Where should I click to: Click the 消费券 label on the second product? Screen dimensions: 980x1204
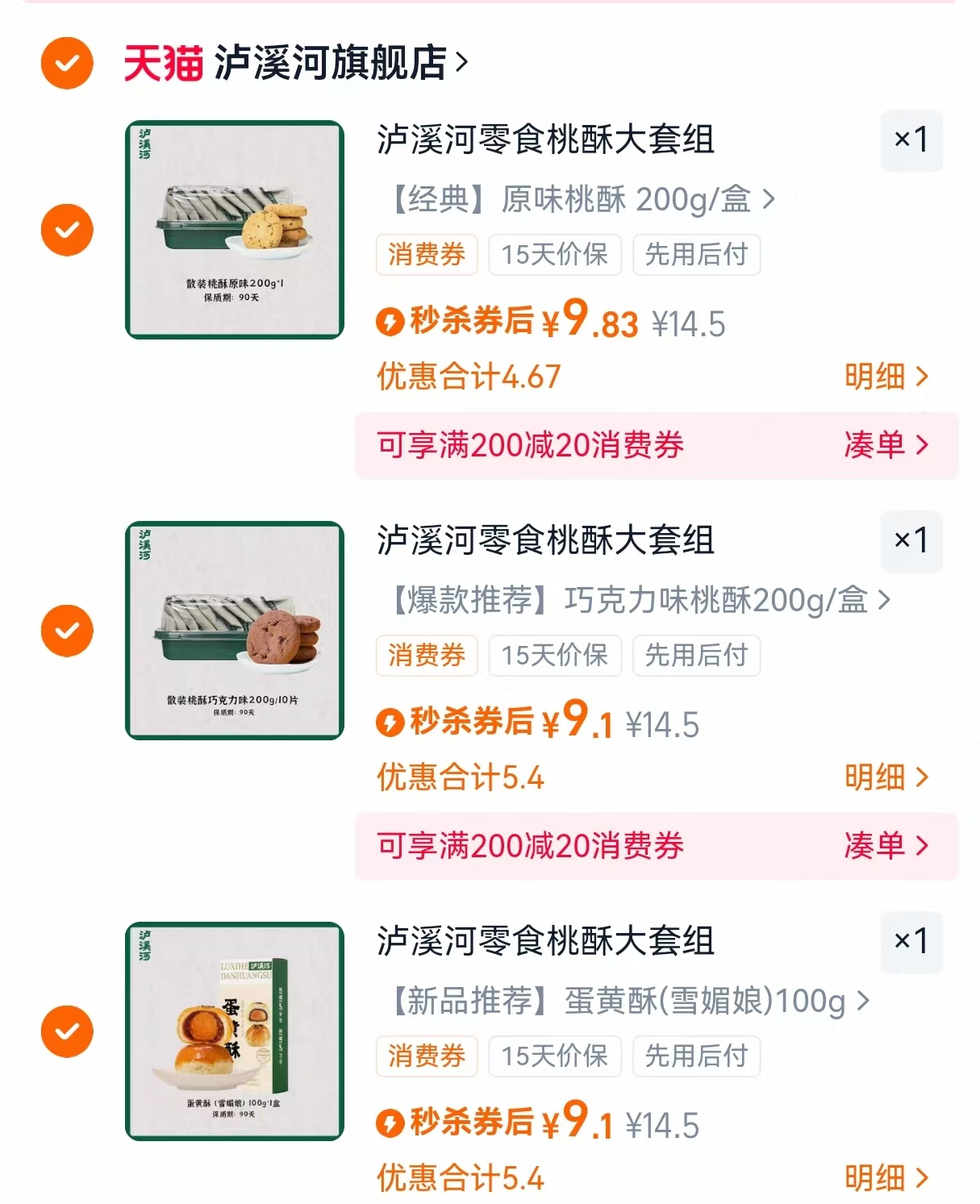point(427,656)
